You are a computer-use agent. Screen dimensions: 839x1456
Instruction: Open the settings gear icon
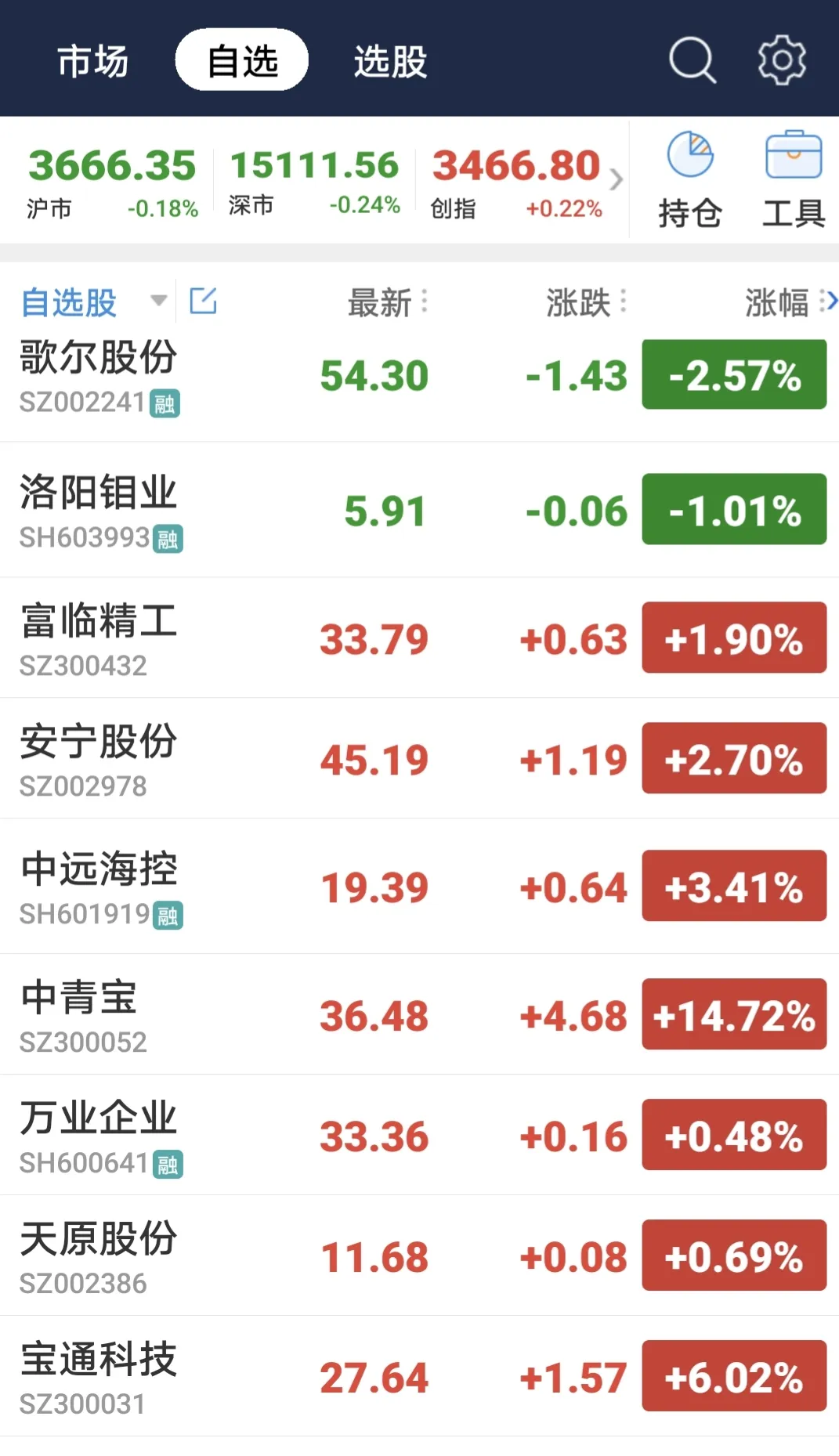781,60
